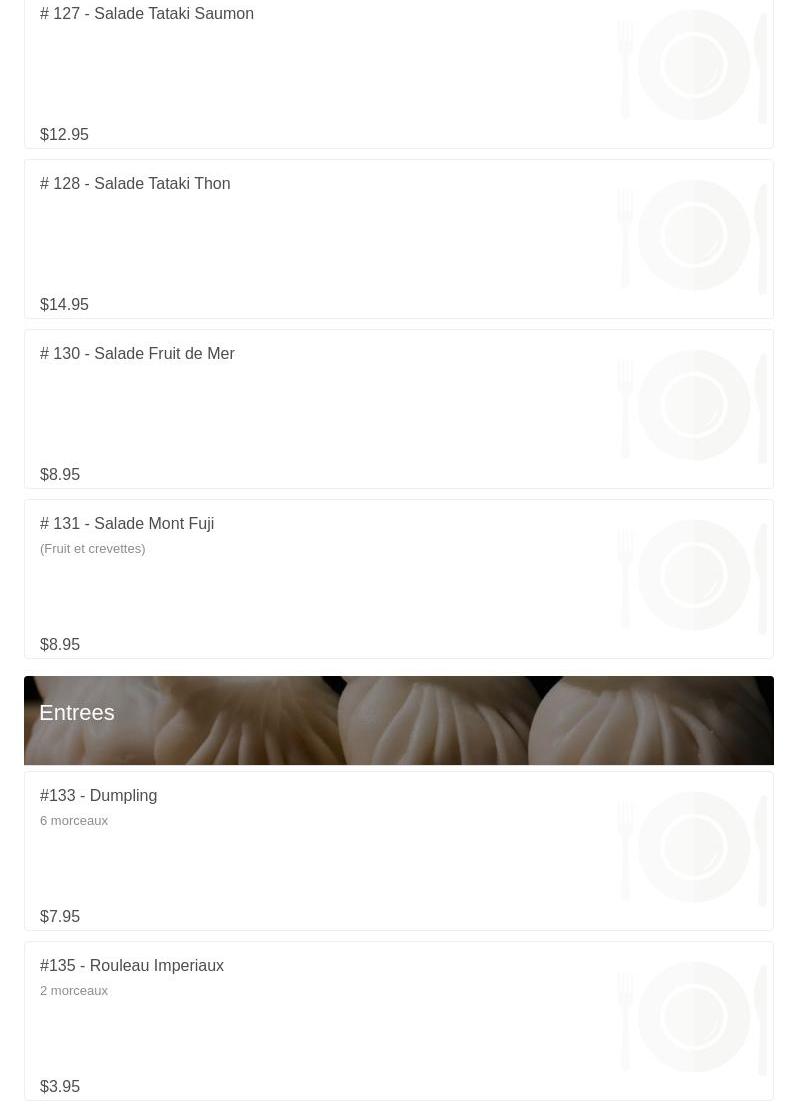Select #135 Rouleau Imperiaux item
The height and width of the screenshot is (1105, 785).
click(x=132, y=966)
